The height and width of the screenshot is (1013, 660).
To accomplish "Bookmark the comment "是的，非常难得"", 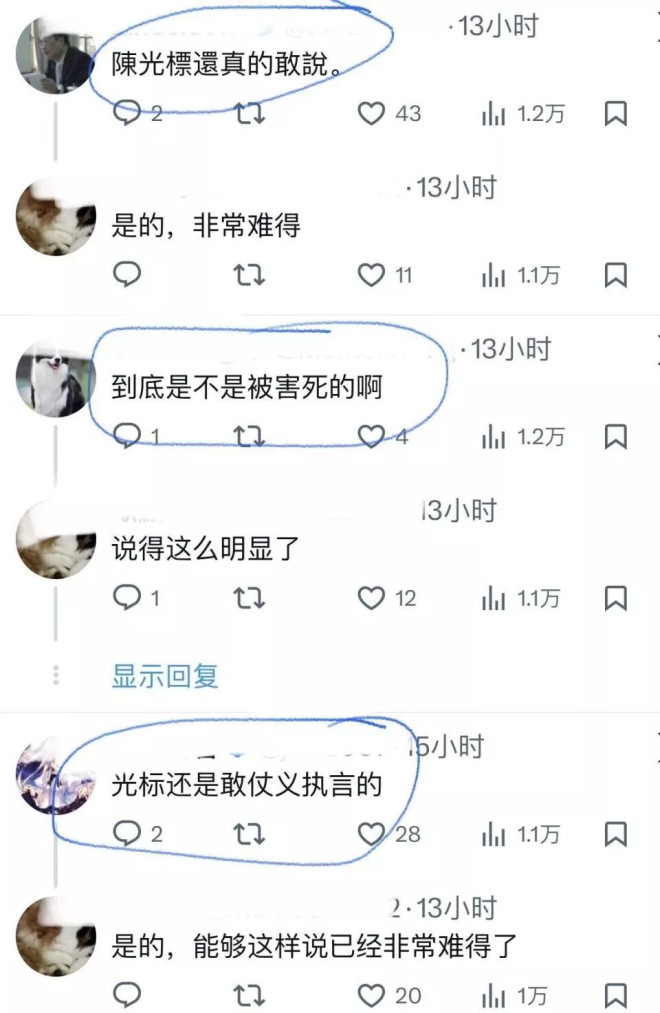I will pos(616,274).
